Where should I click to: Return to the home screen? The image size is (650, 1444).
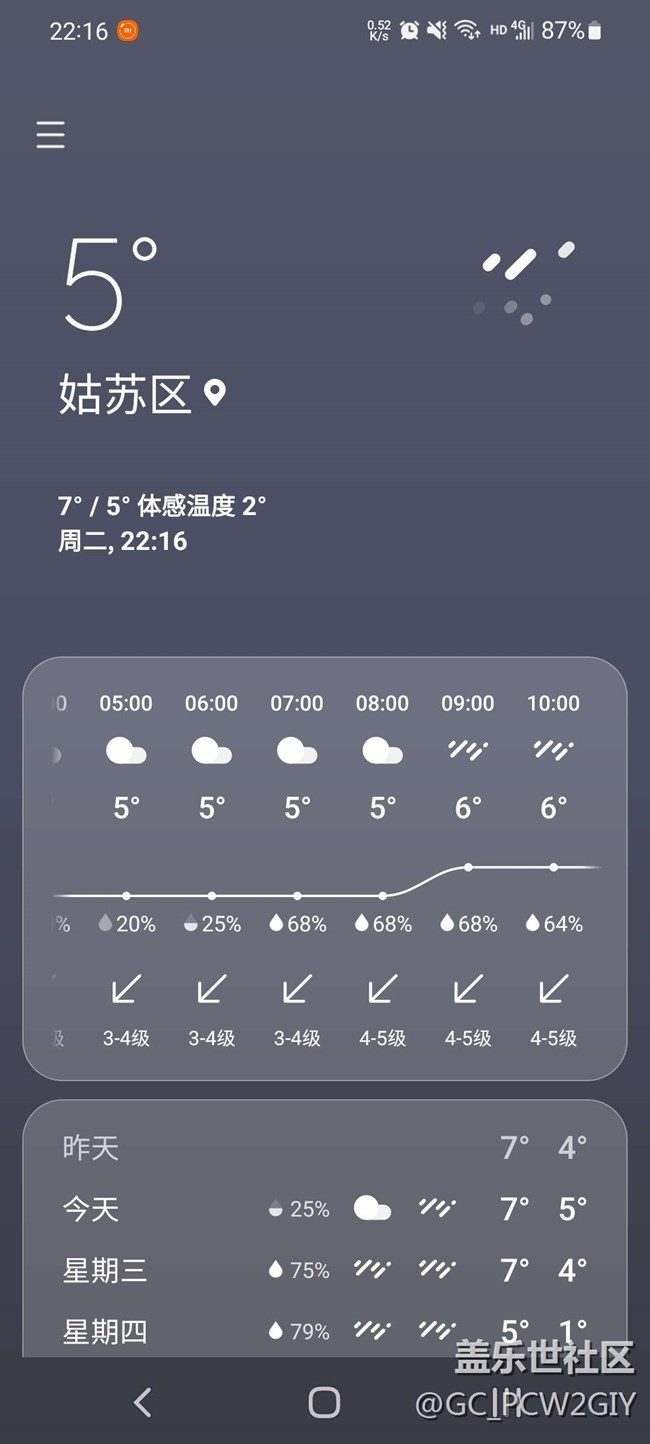(x=324, y=1402)
